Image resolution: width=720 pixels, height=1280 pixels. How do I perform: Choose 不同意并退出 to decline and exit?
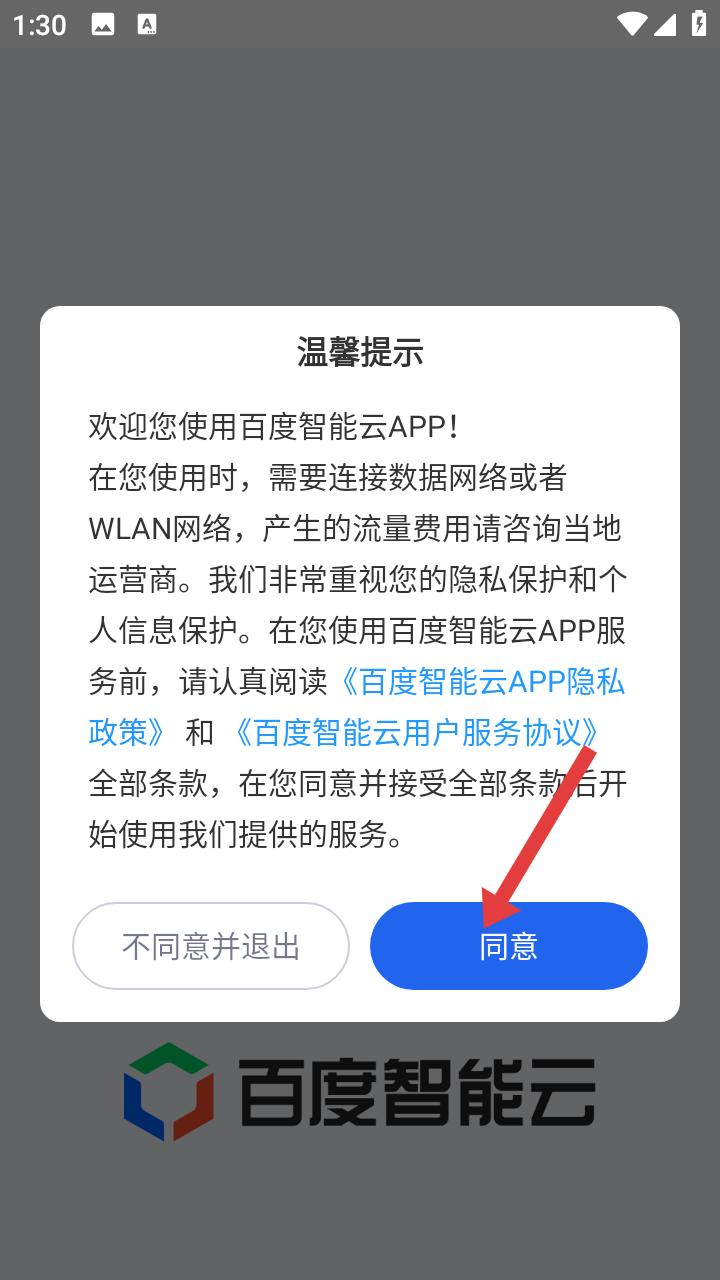tap(211, 946)
